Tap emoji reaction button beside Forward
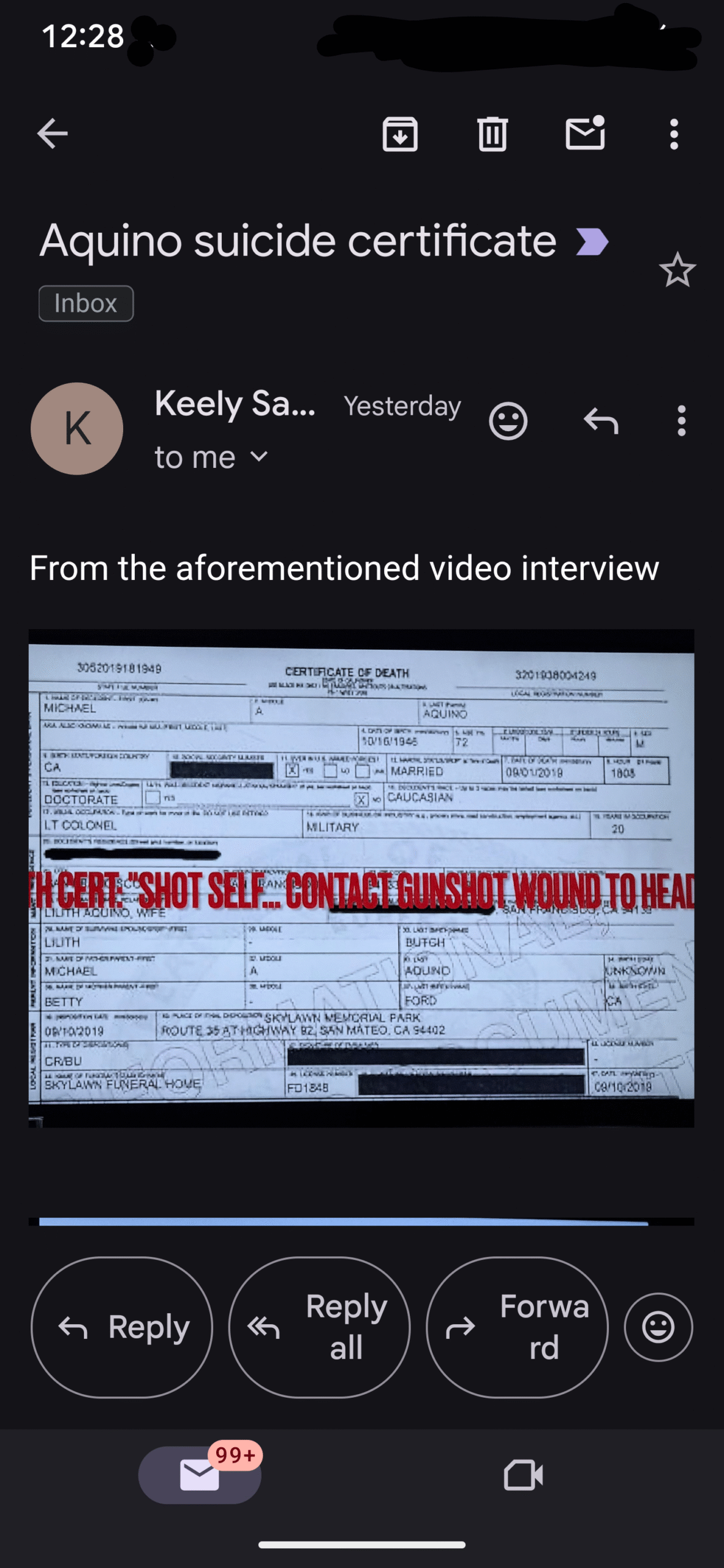Viewport: 724px width, 1568px height. (658, 1327)
